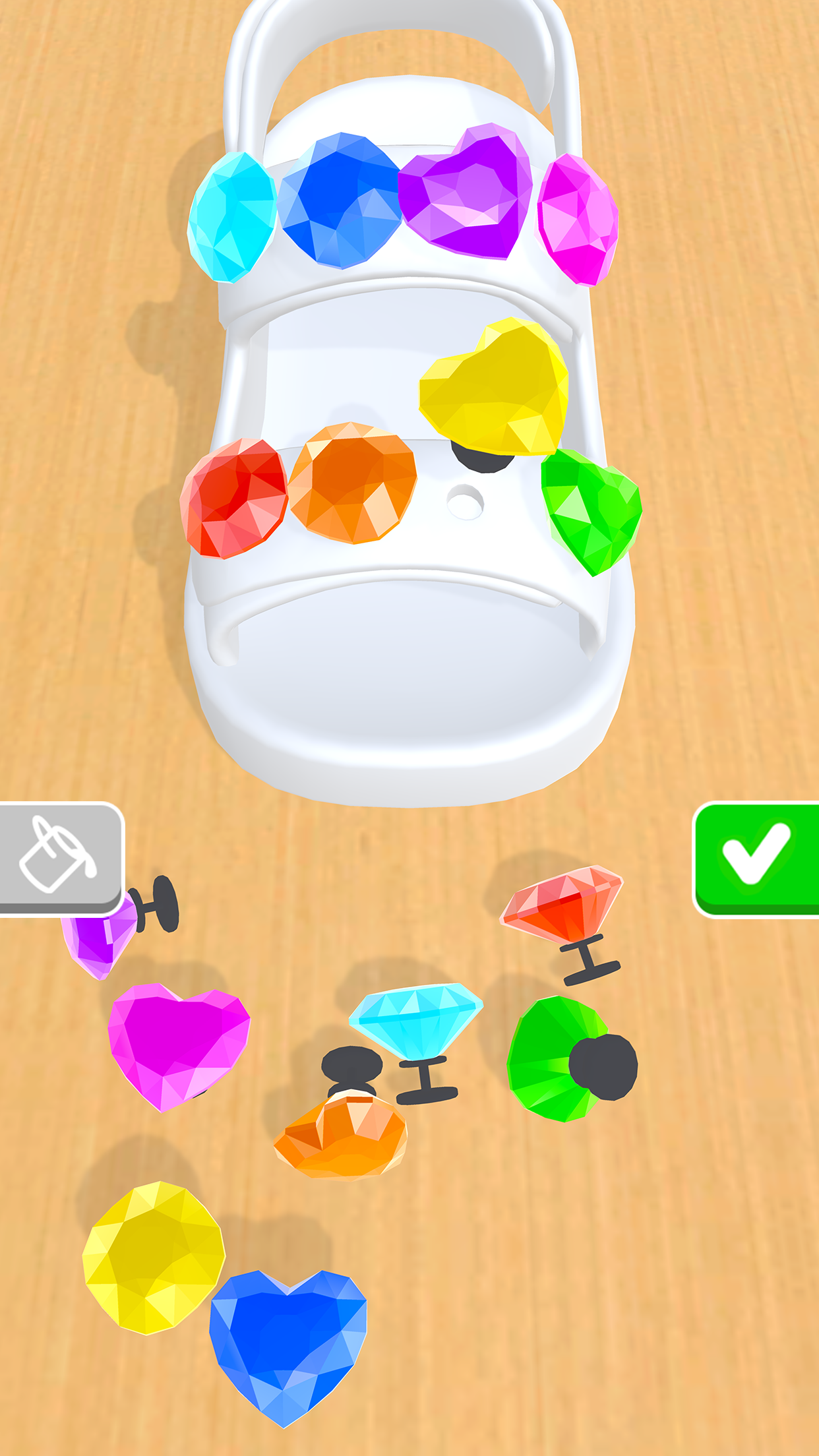Image resolution: width=819 pixels, height=1456 pixels.
Task: Select the loose yellow round gem charm
Action: pyautogui.click(x=153, y=1257)
